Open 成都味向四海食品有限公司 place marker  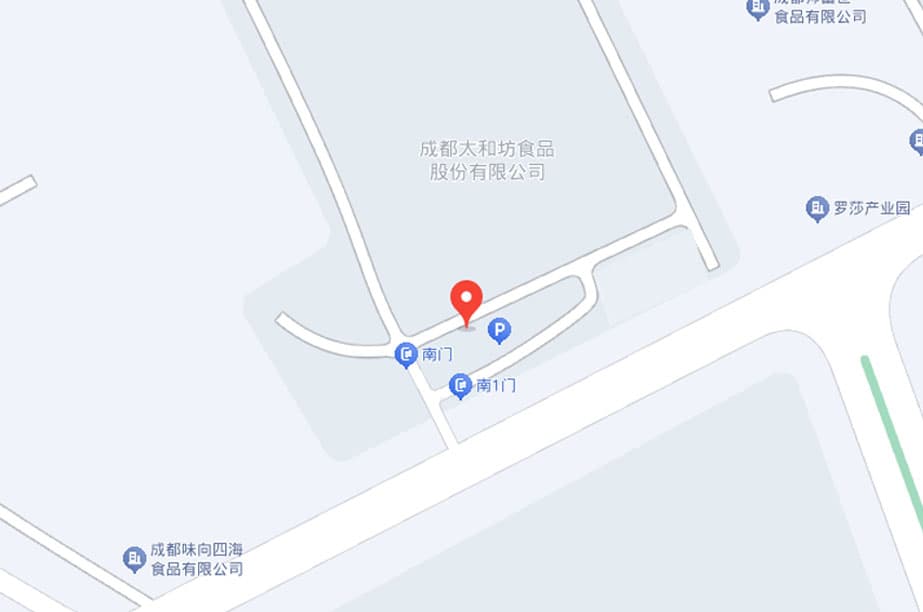134,559
